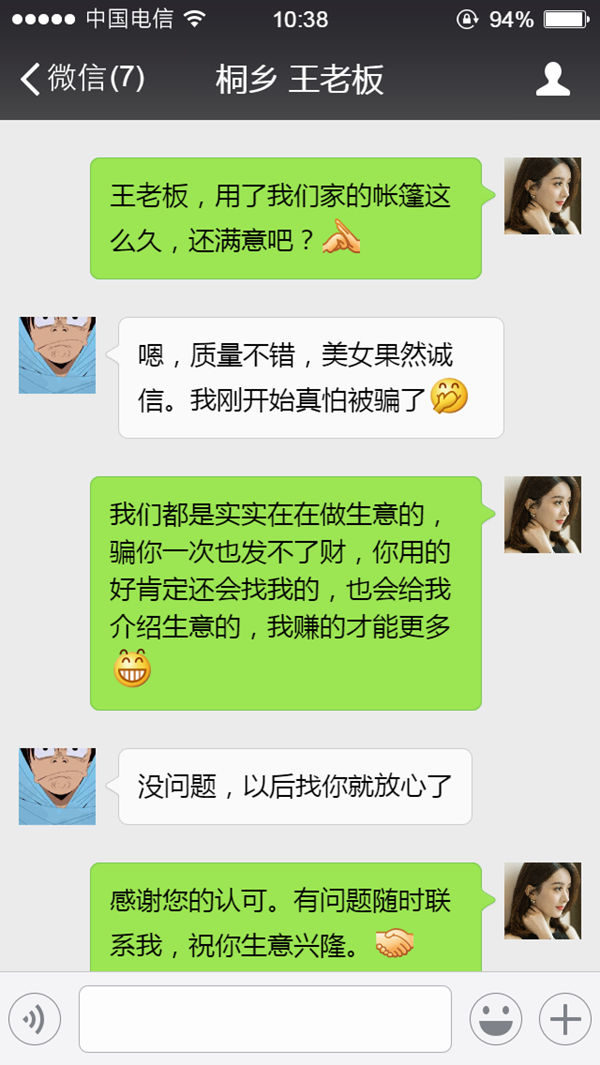Open chat details via the profile icon

coord(552,79)
